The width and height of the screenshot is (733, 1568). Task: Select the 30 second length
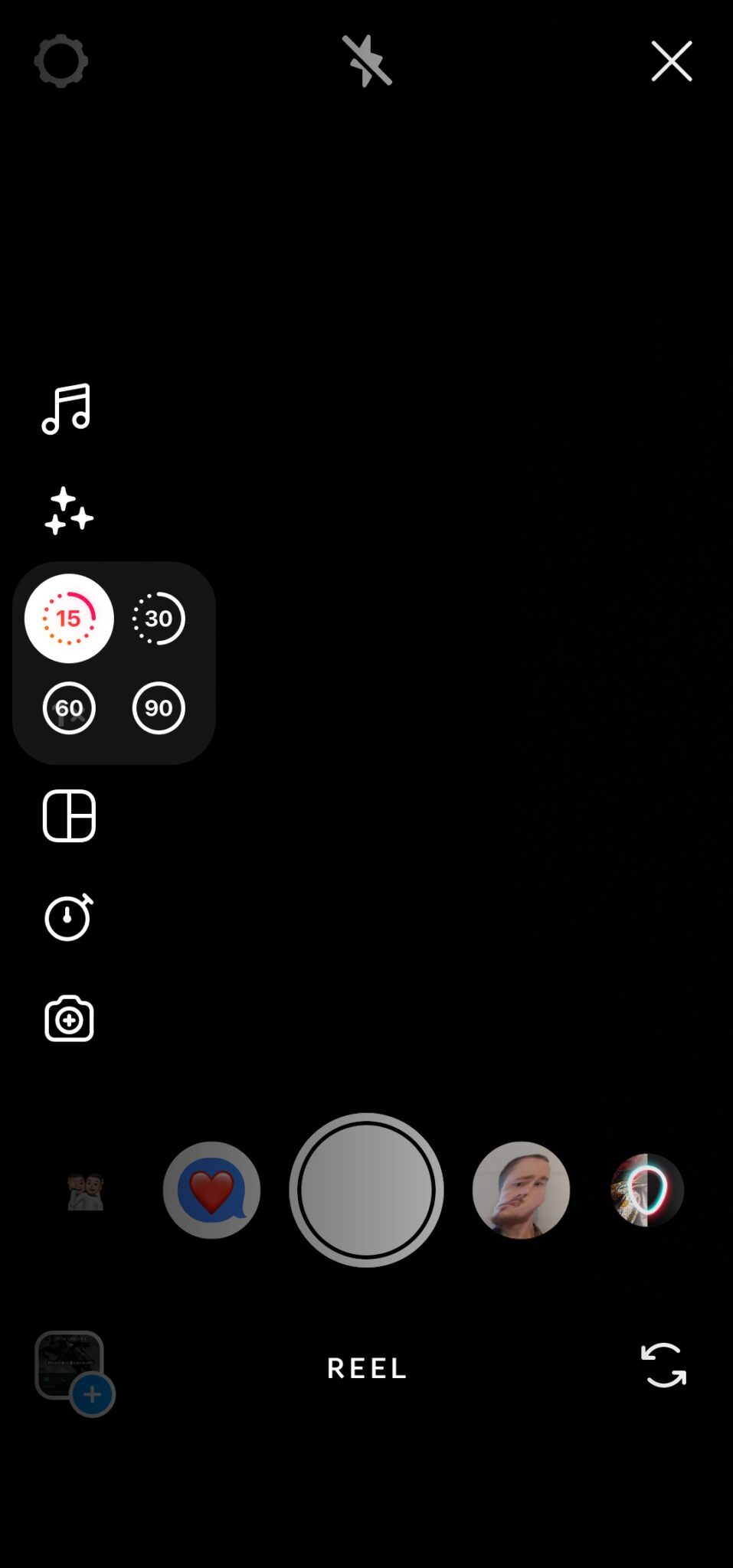(x=159, y=619)
